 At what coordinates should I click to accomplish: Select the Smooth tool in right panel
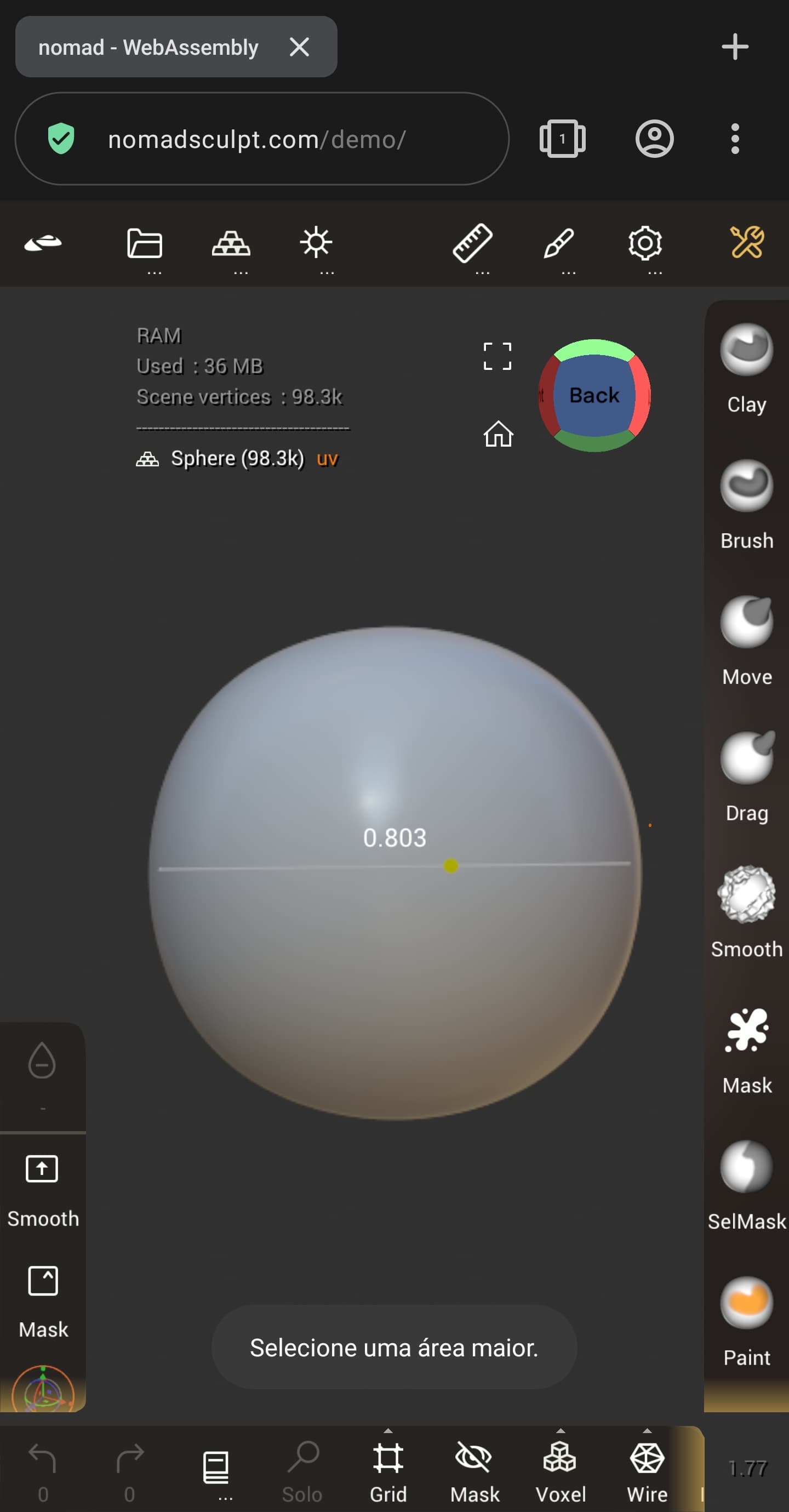[746, 914]
